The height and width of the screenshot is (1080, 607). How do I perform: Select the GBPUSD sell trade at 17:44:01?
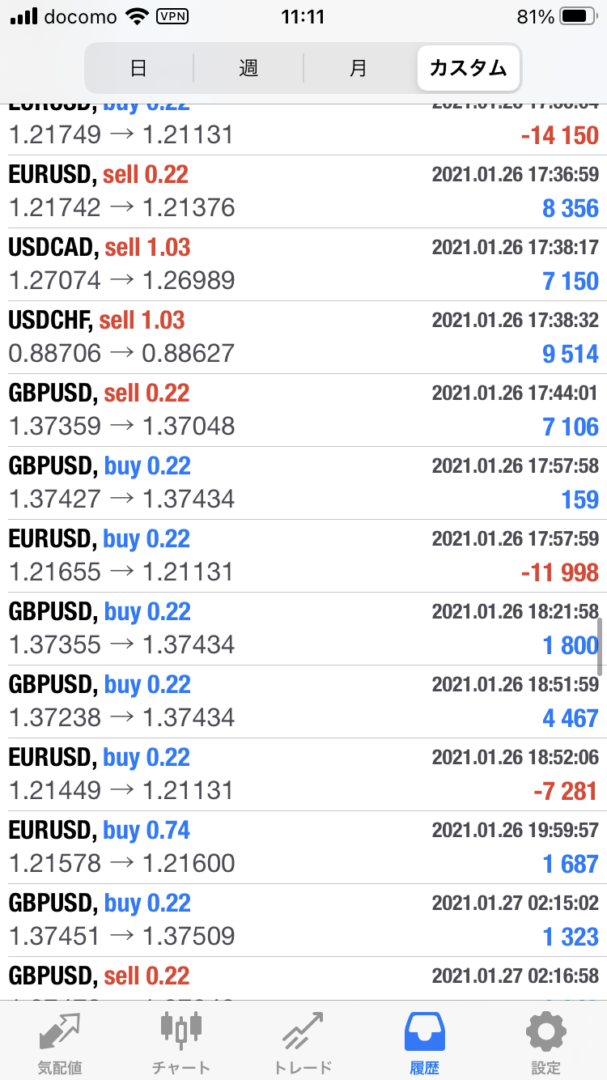303,410
